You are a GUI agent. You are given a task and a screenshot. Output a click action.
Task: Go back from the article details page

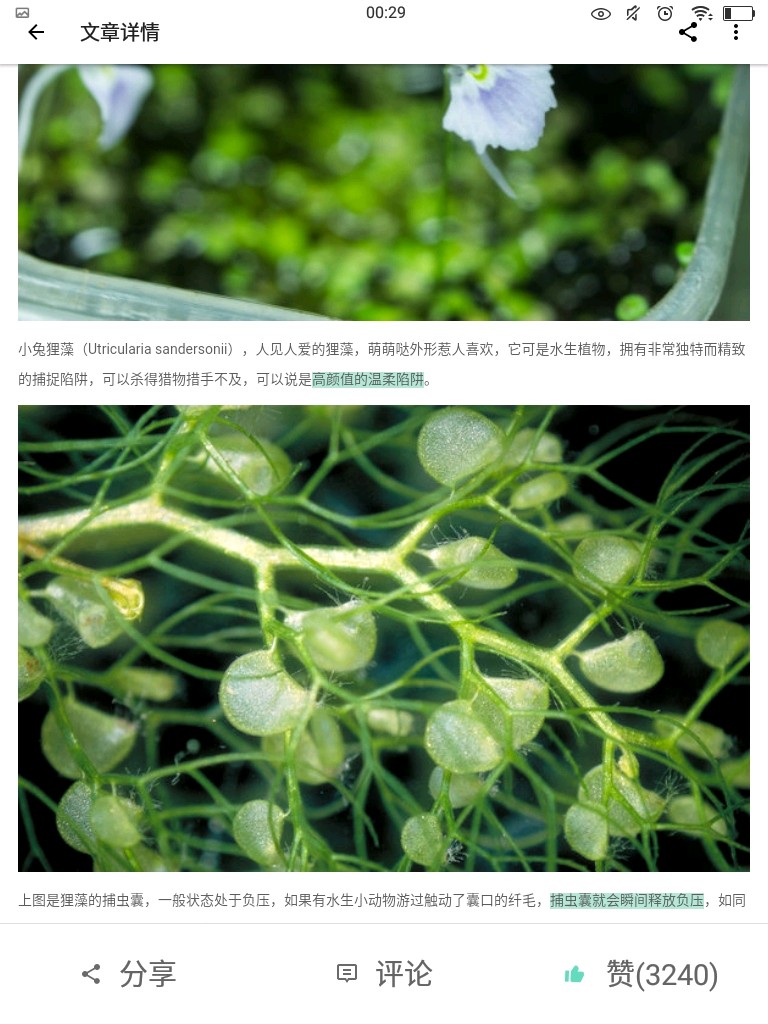coord(36,33)
